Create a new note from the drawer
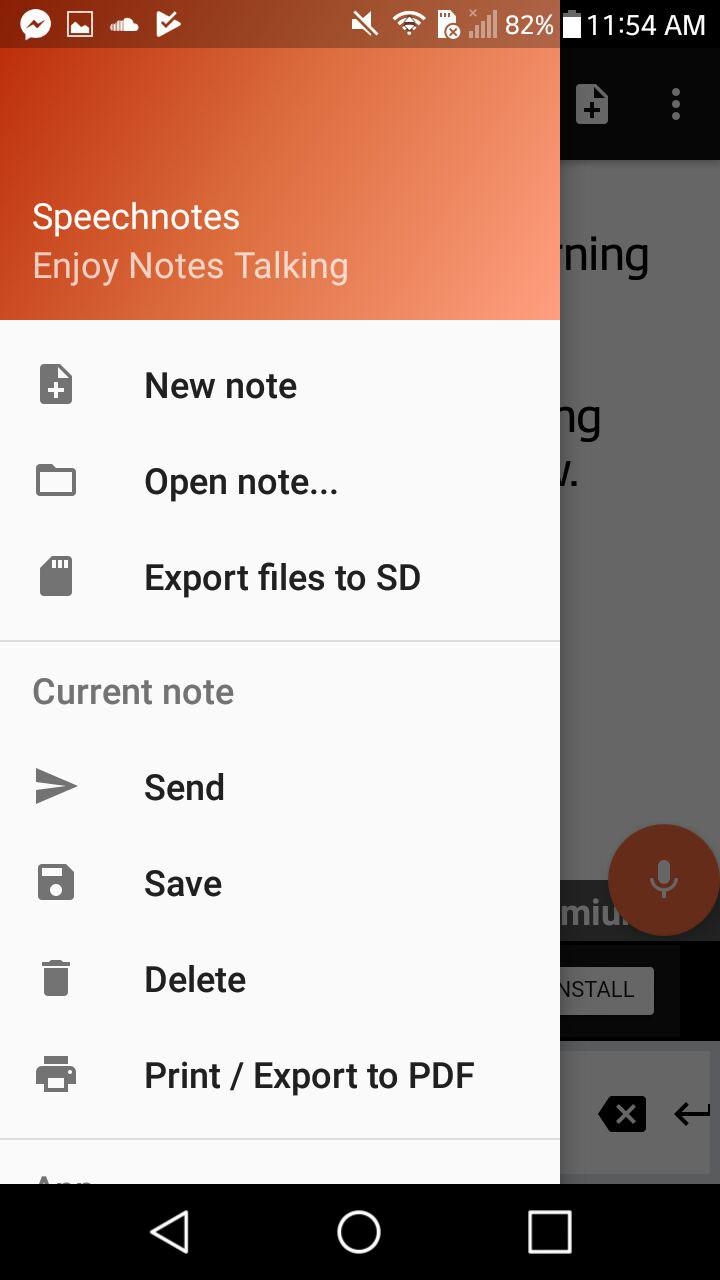The width and height of the screenshot is (720, 1280). (x=280, y=385)
